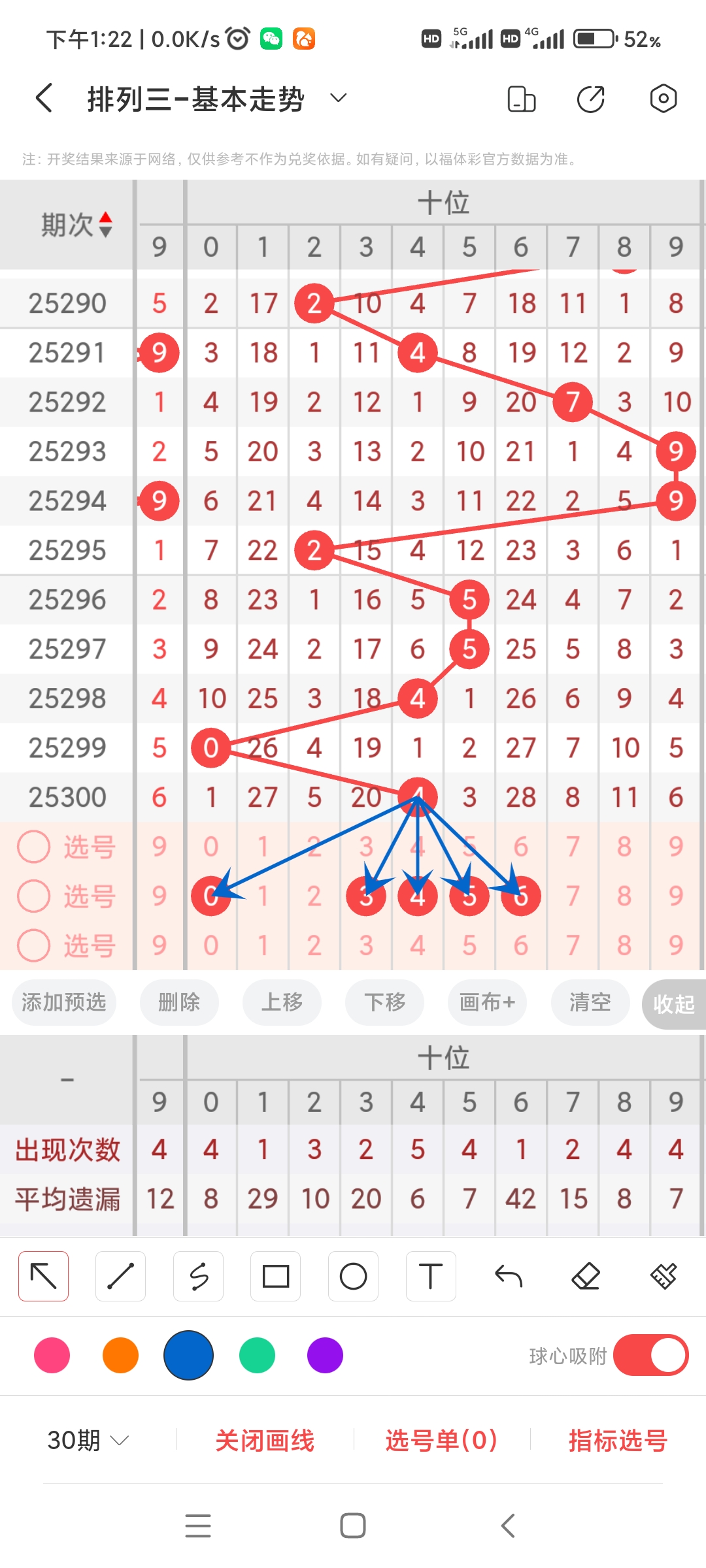The width and height of the screenshot is (706, 1568).
Task: Select the first 选号 row radio circle
Action: (x=33, y=847)
